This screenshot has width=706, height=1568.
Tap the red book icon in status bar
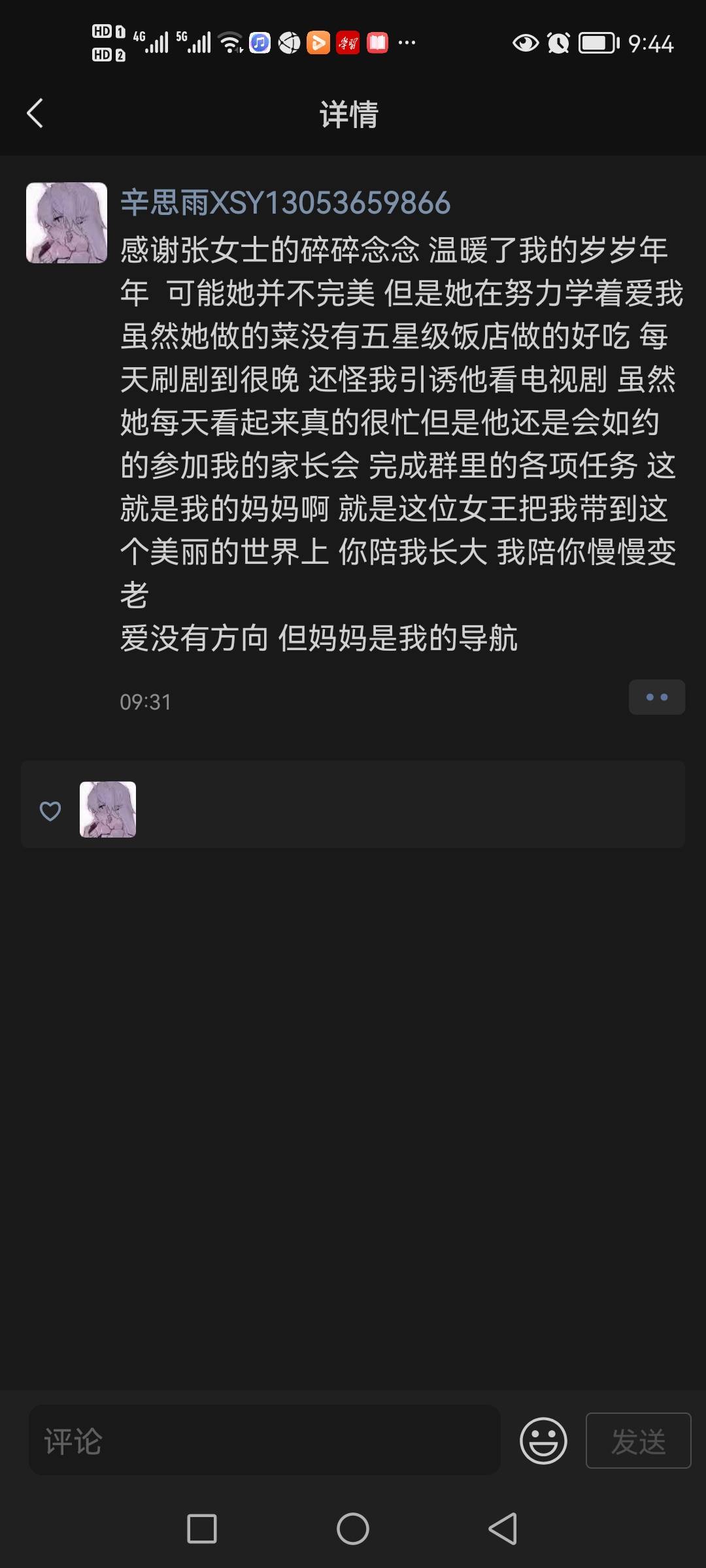tap(378, 43)
